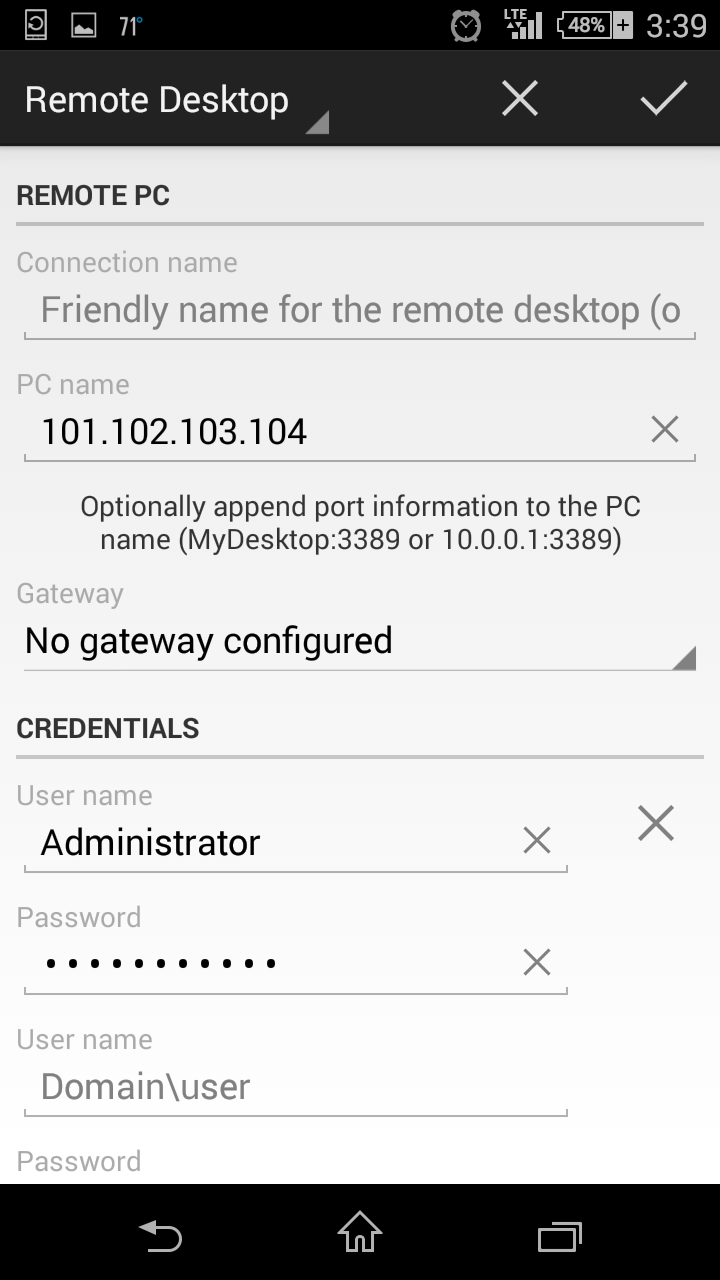
Task: Cancel editing with the X in the top bar
Action: tap(519, 99)
